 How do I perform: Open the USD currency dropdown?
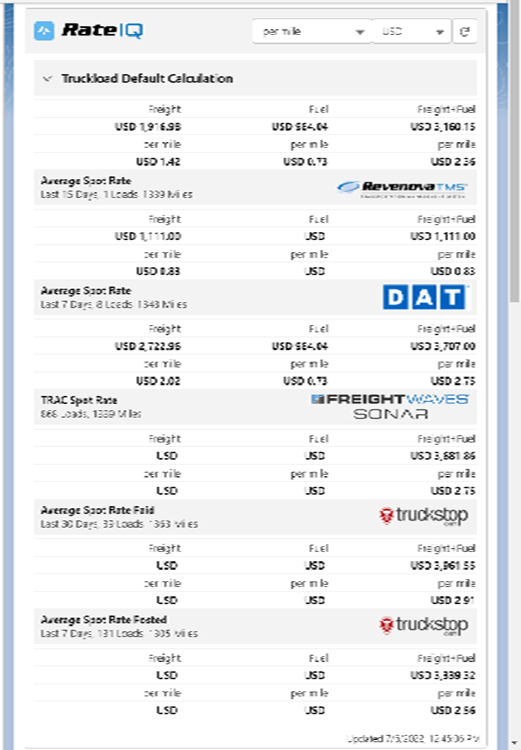pos(411,32)
